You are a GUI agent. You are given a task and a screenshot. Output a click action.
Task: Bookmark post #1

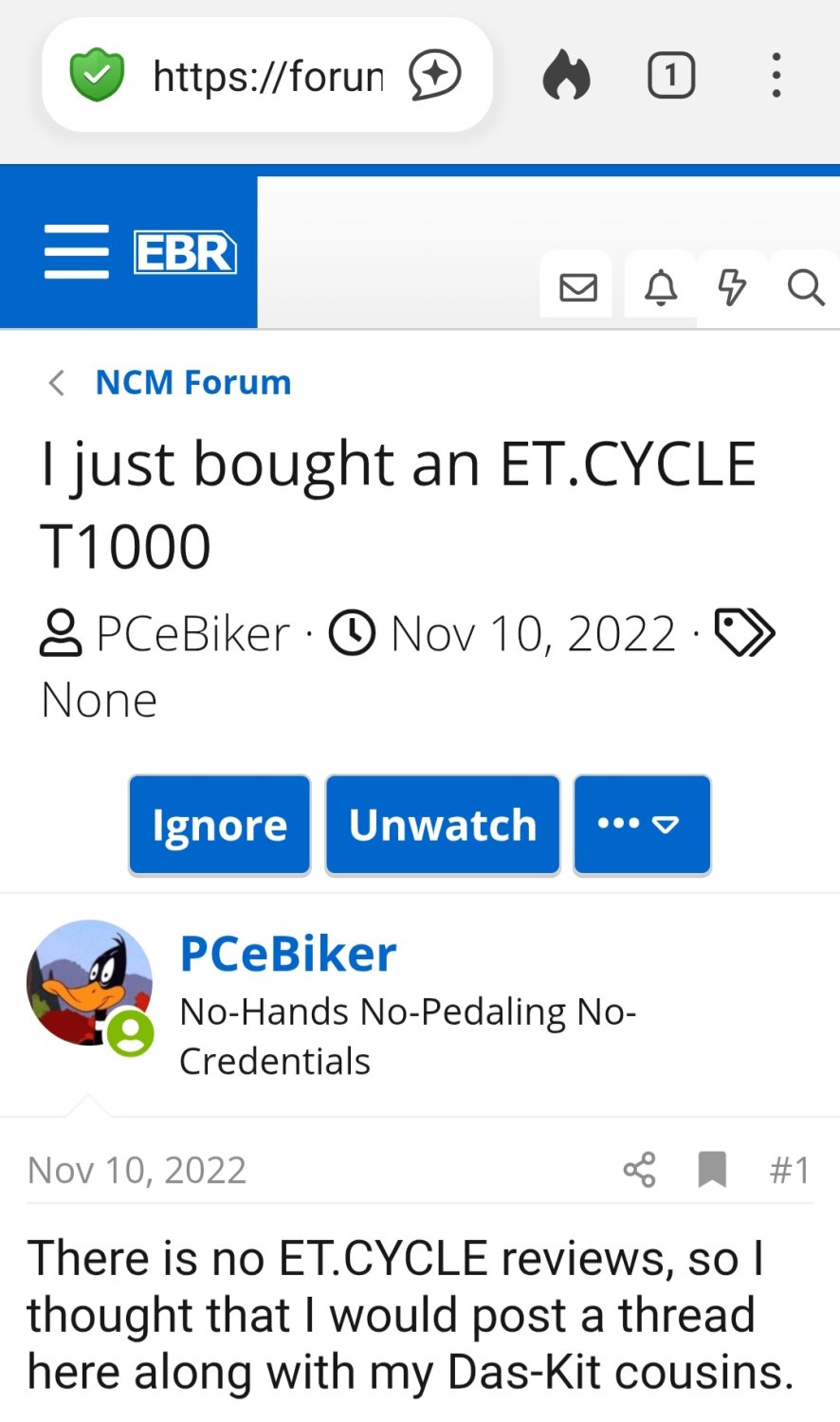tap(712, 1170)
